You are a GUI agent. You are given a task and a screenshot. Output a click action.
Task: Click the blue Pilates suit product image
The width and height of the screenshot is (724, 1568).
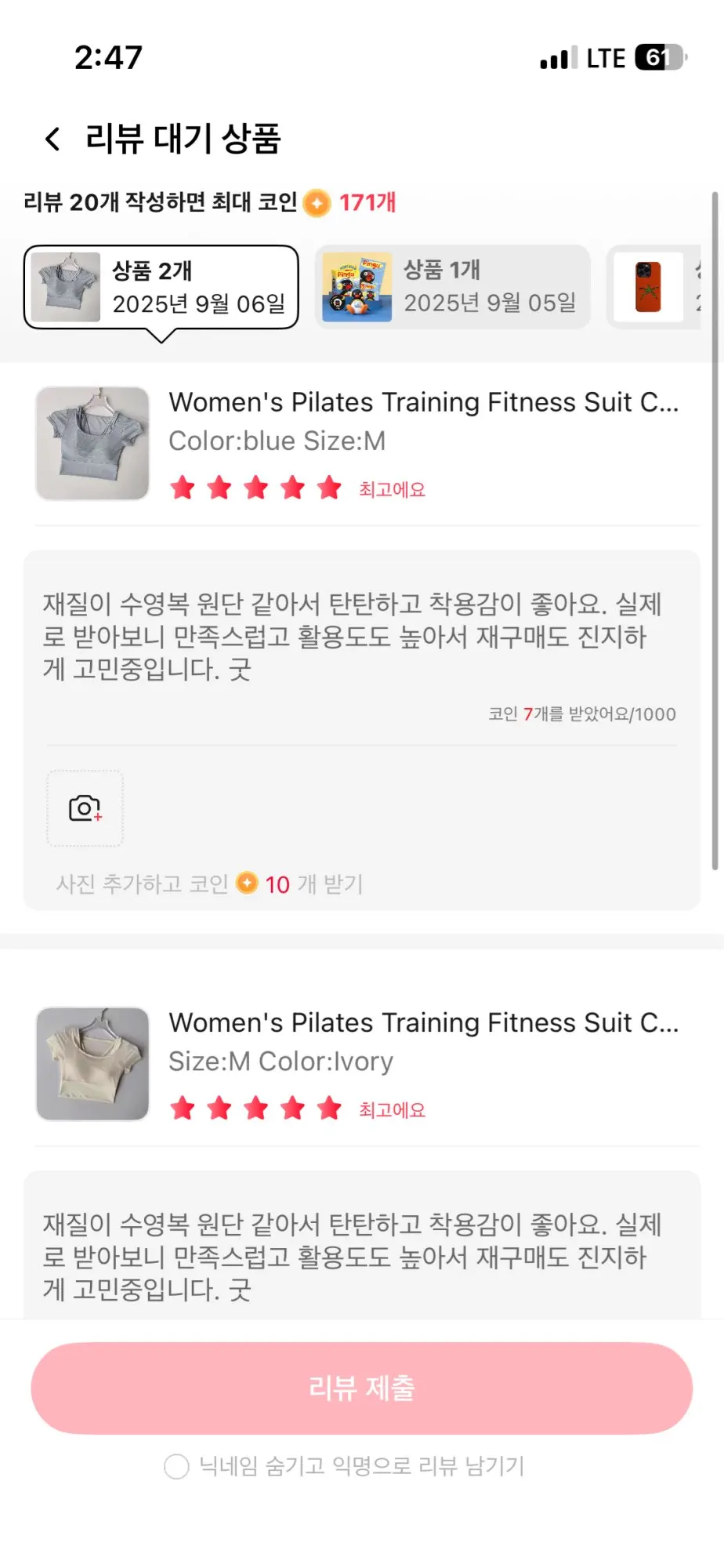point(92,442)
